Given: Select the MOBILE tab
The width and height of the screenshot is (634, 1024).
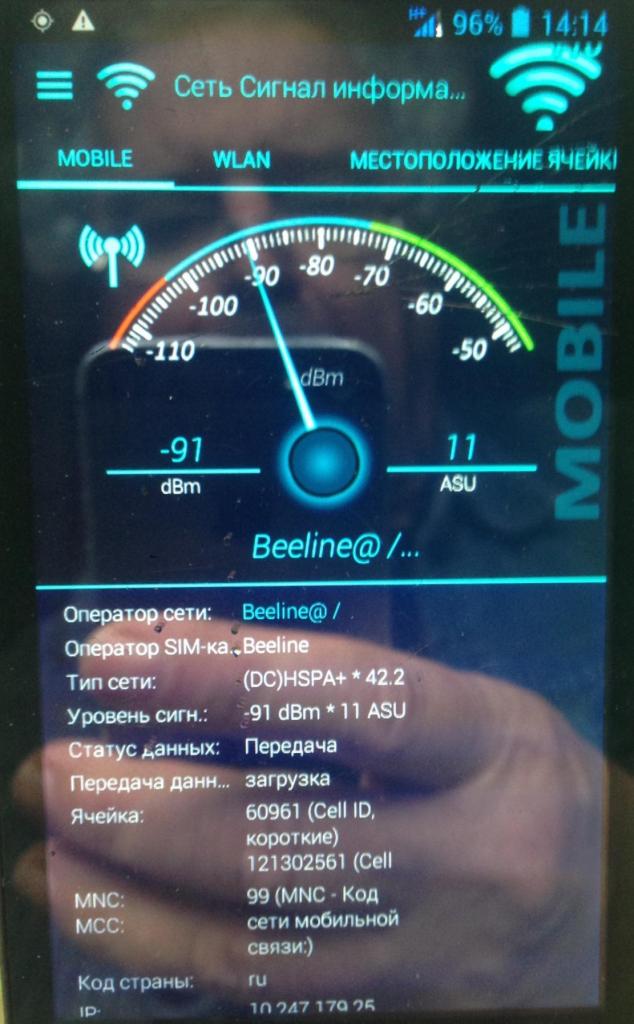Looking at the screenshot, I should click(95, 159).
